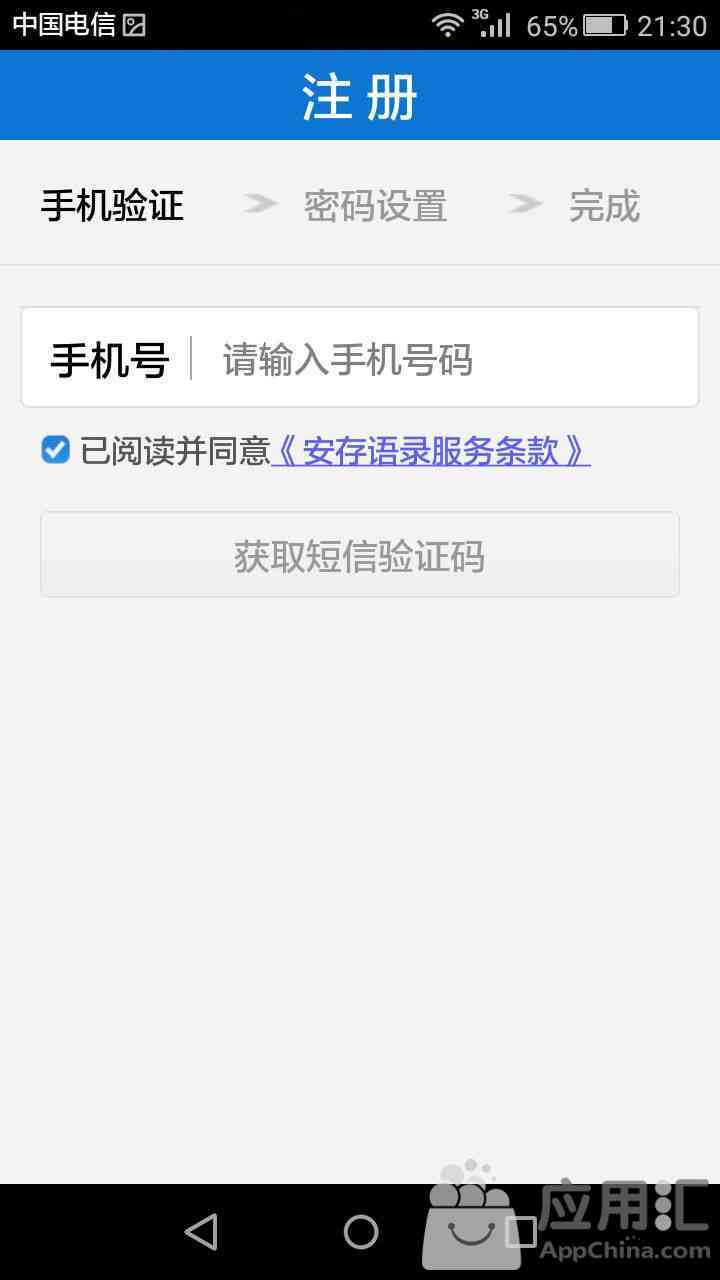Tap the phone number input field
Image resolution: width=720 pixels, height=1280 pixels.
(x=445, y=358)
